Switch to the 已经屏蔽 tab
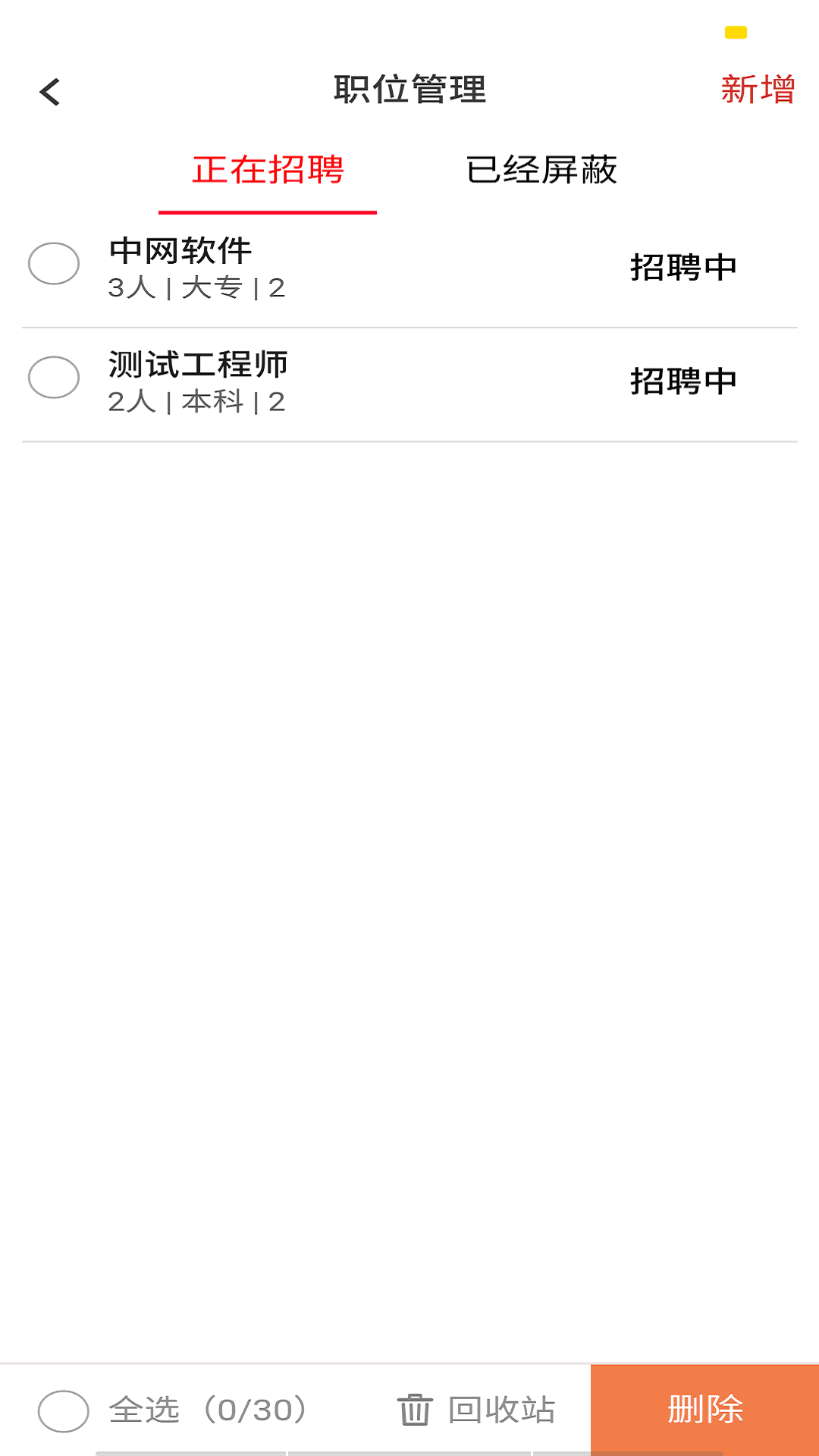 click(x=543, y=171)
